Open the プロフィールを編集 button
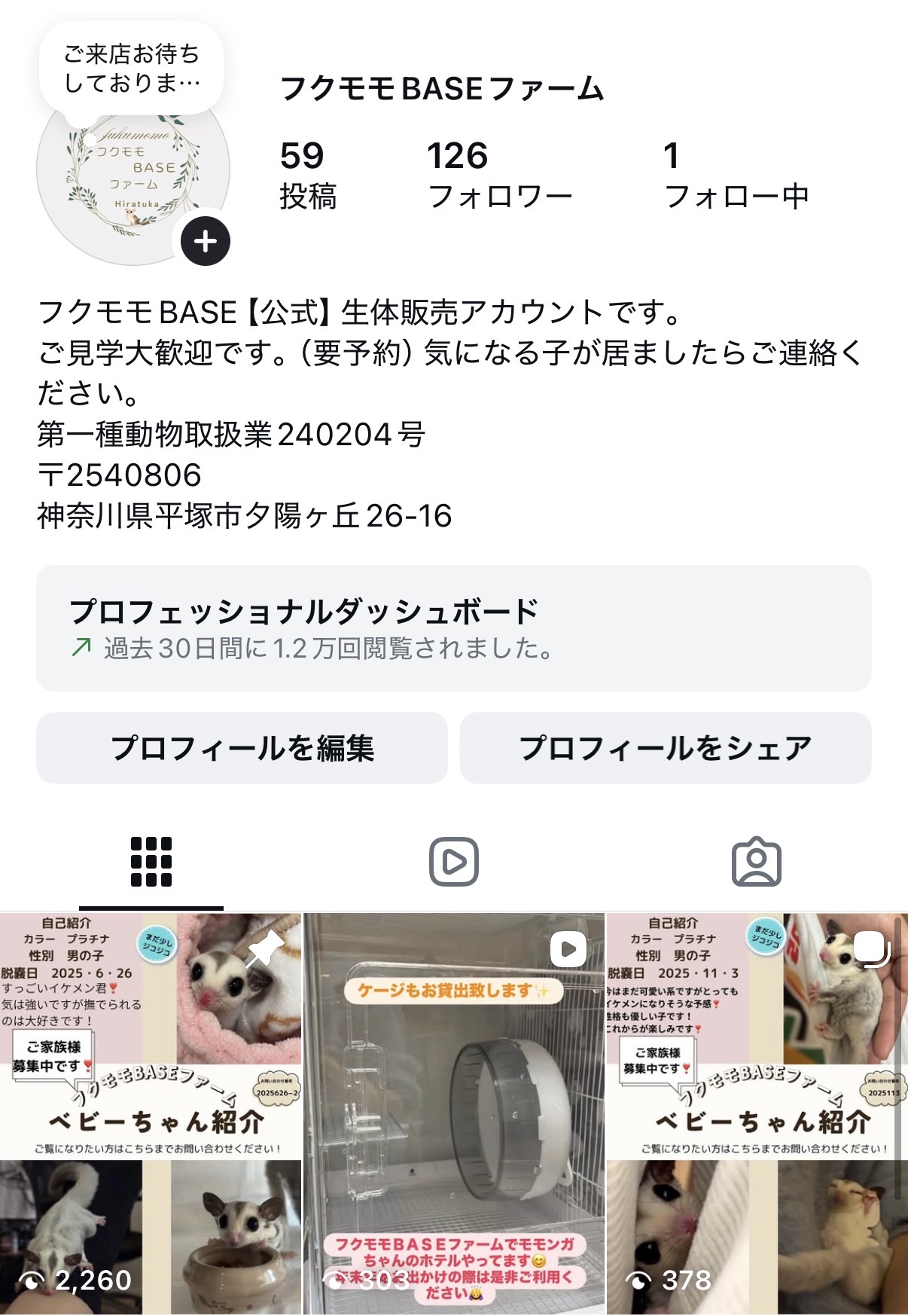The image size is (908, 1316). coord(245,746)
